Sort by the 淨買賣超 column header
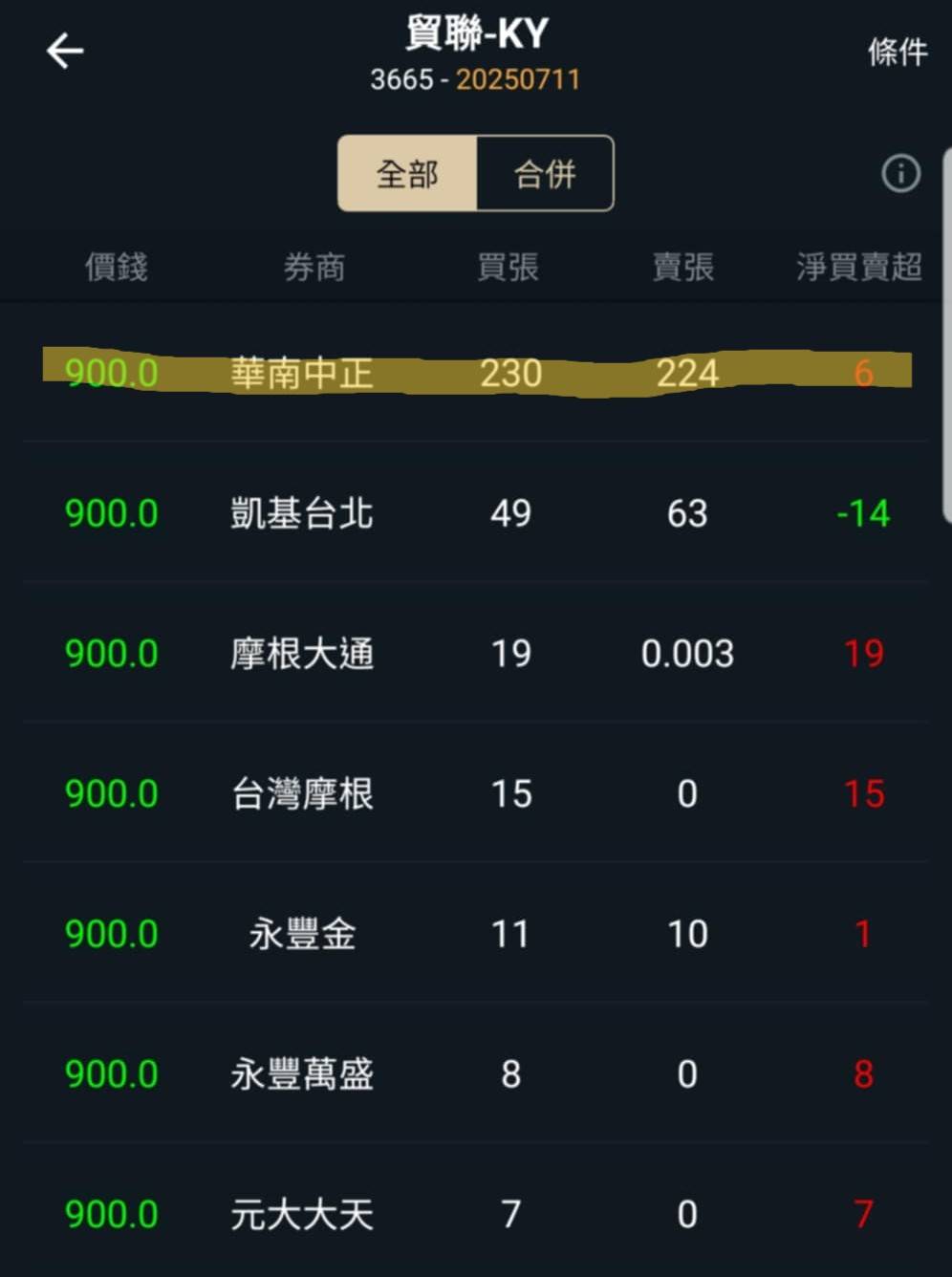952x1277 pixels. pyautogui.click(x=858, y=268)
